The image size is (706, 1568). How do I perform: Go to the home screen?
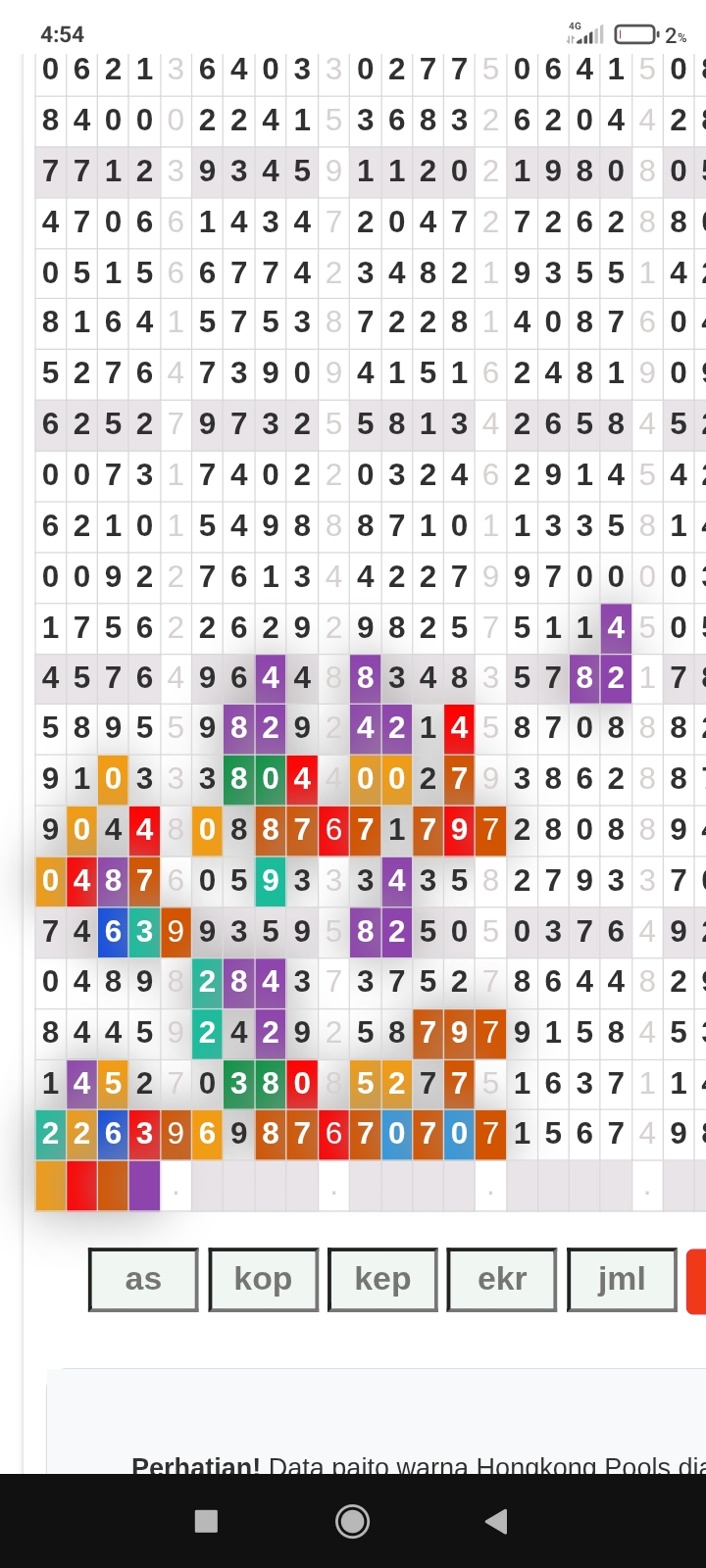coord(353,1521)
